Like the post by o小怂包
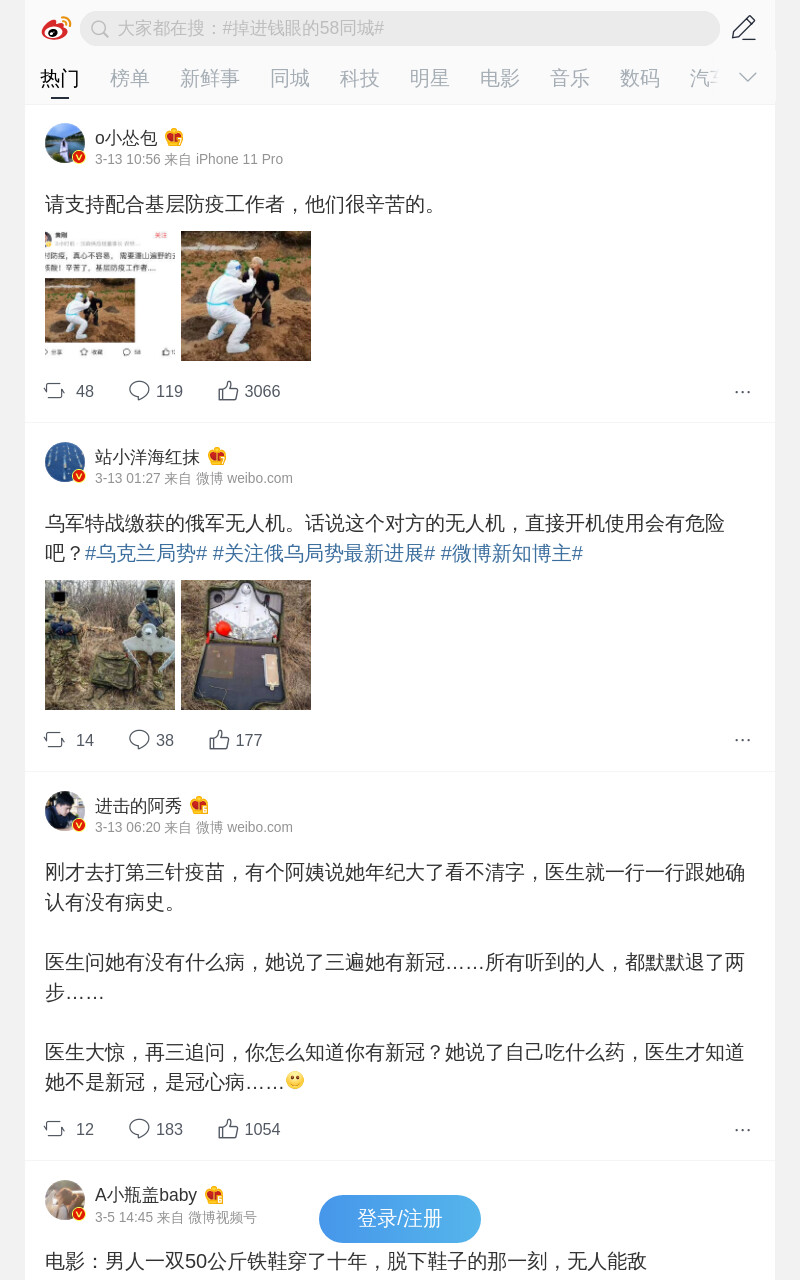Viewport: 800px width, 1280px height. (249, 391)
